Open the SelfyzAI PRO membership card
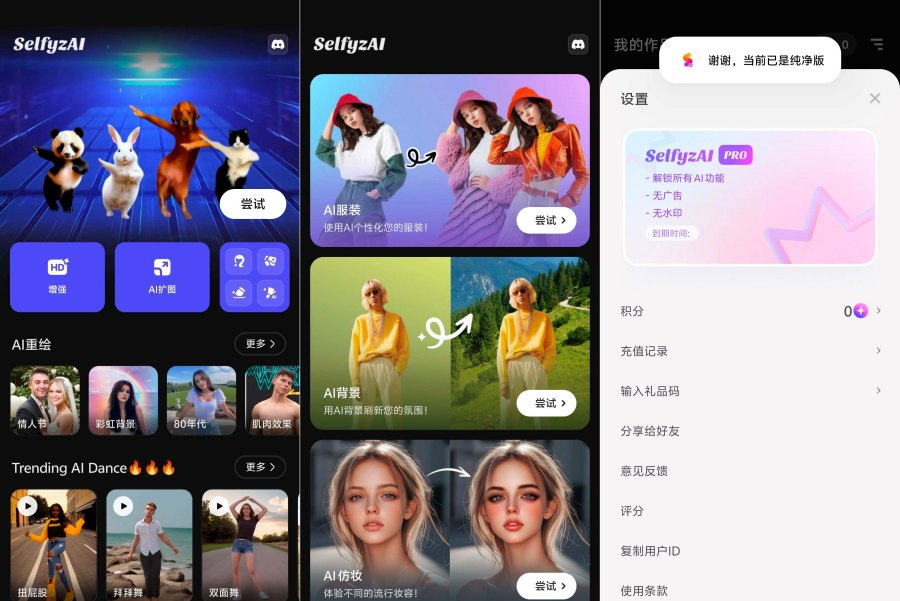This screenshot has width=900, height=601. (750, 197)
